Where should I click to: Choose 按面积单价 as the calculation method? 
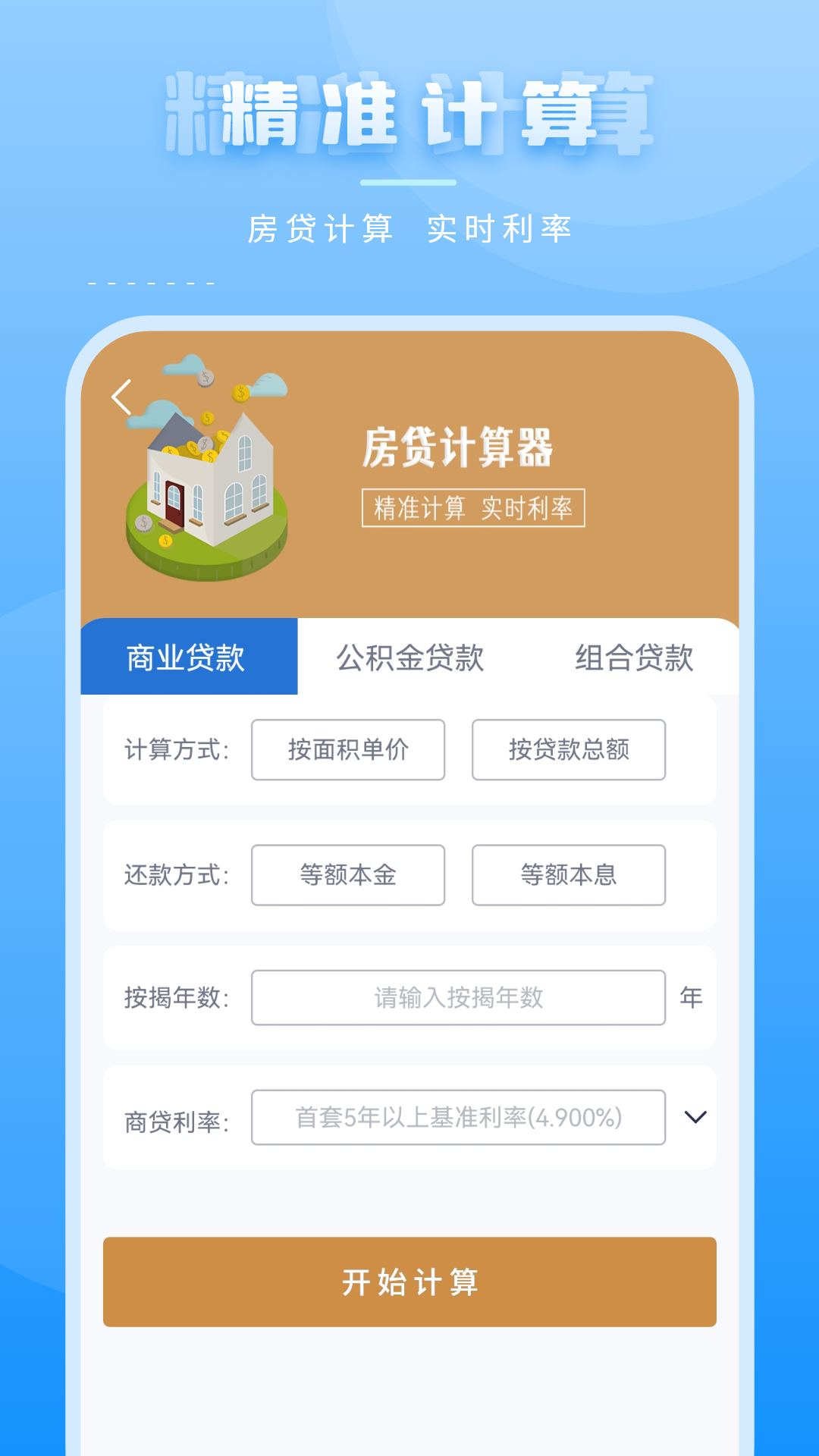pos(347,749)
